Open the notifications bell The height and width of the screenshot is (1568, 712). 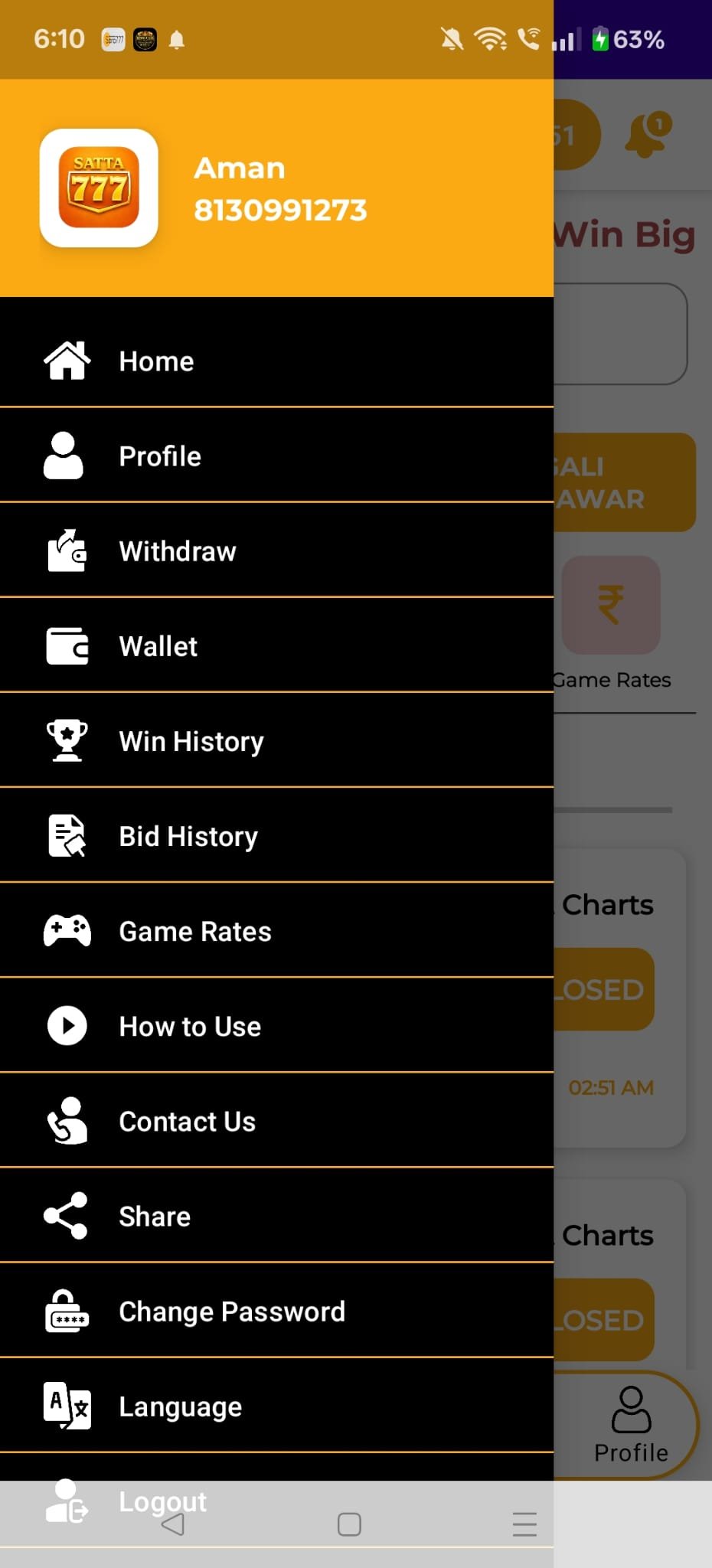pyautogui.click(x=648, y=134)
